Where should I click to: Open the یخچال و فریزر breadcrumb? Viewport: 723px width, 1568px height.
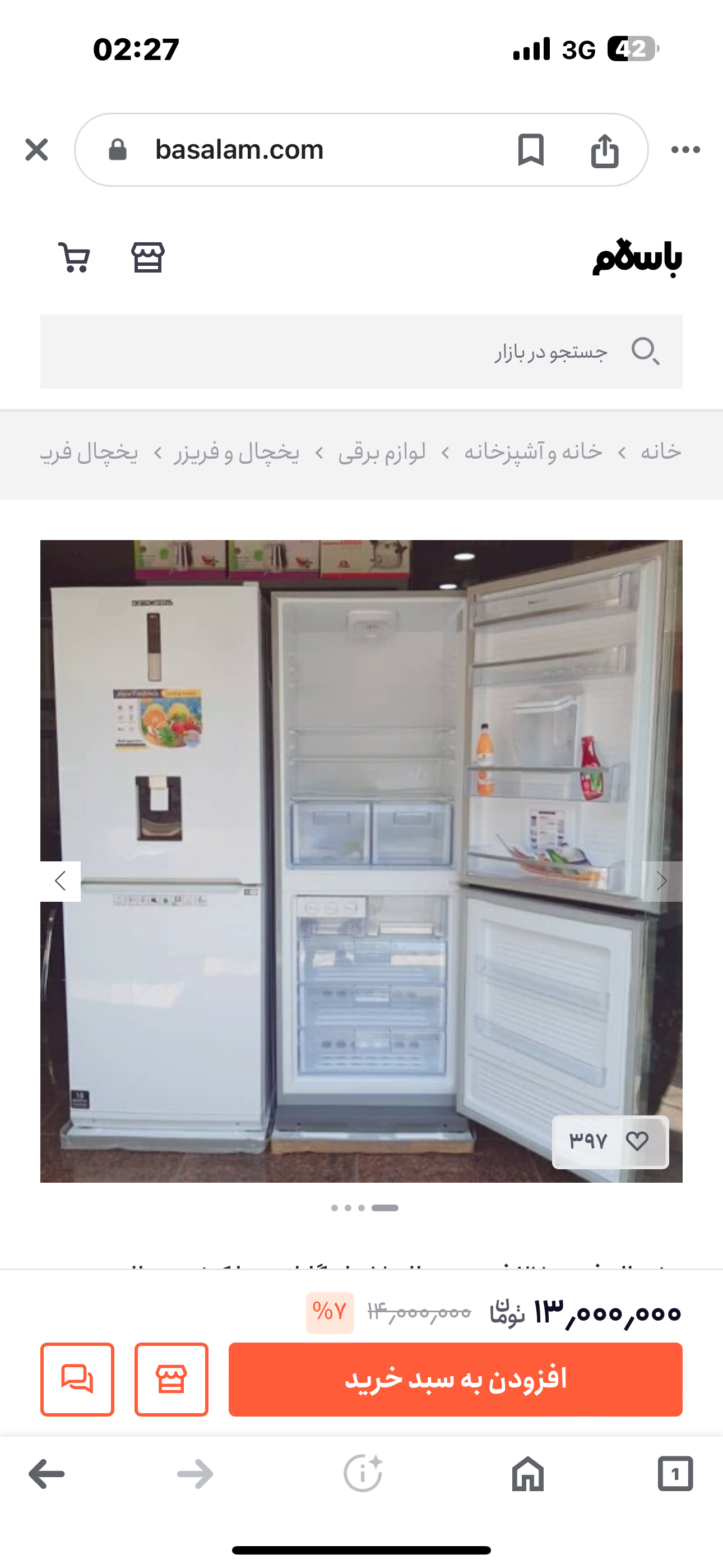tap(237, 452)
